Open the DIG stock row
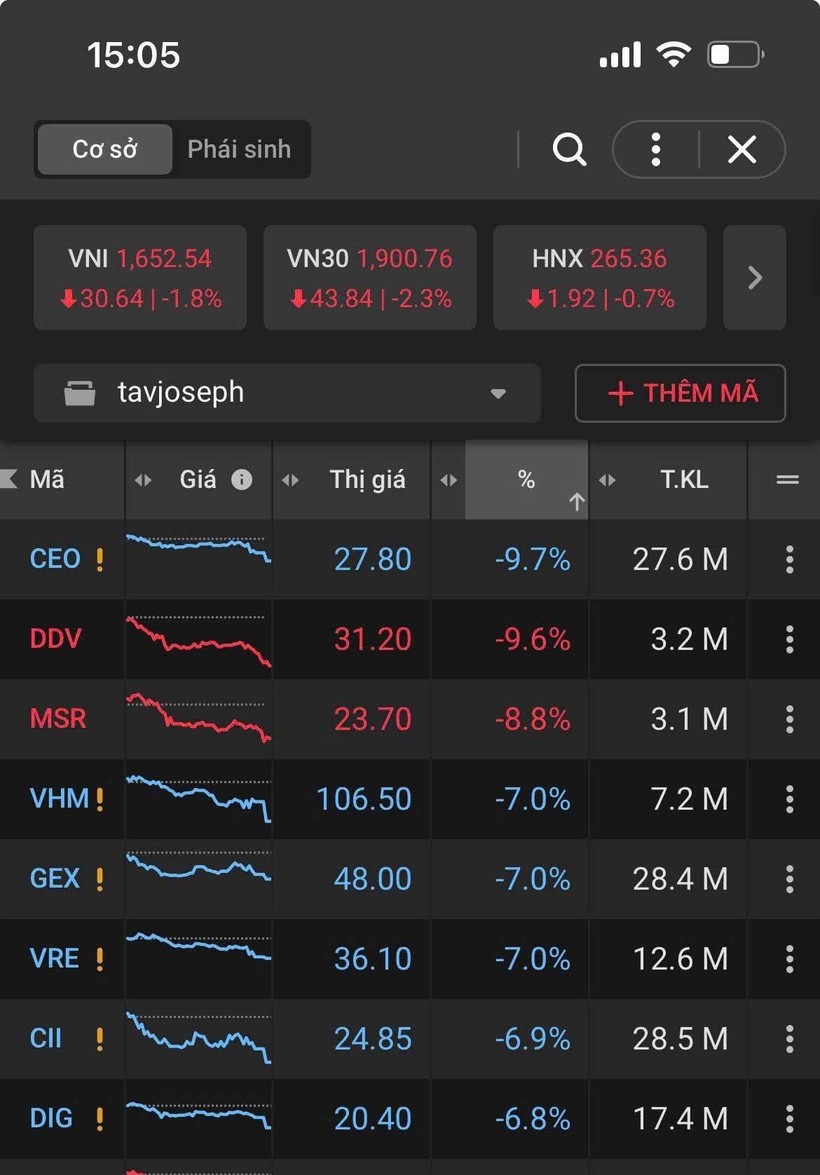This screenshot has width=820, height=1175. click(51, 1118)
